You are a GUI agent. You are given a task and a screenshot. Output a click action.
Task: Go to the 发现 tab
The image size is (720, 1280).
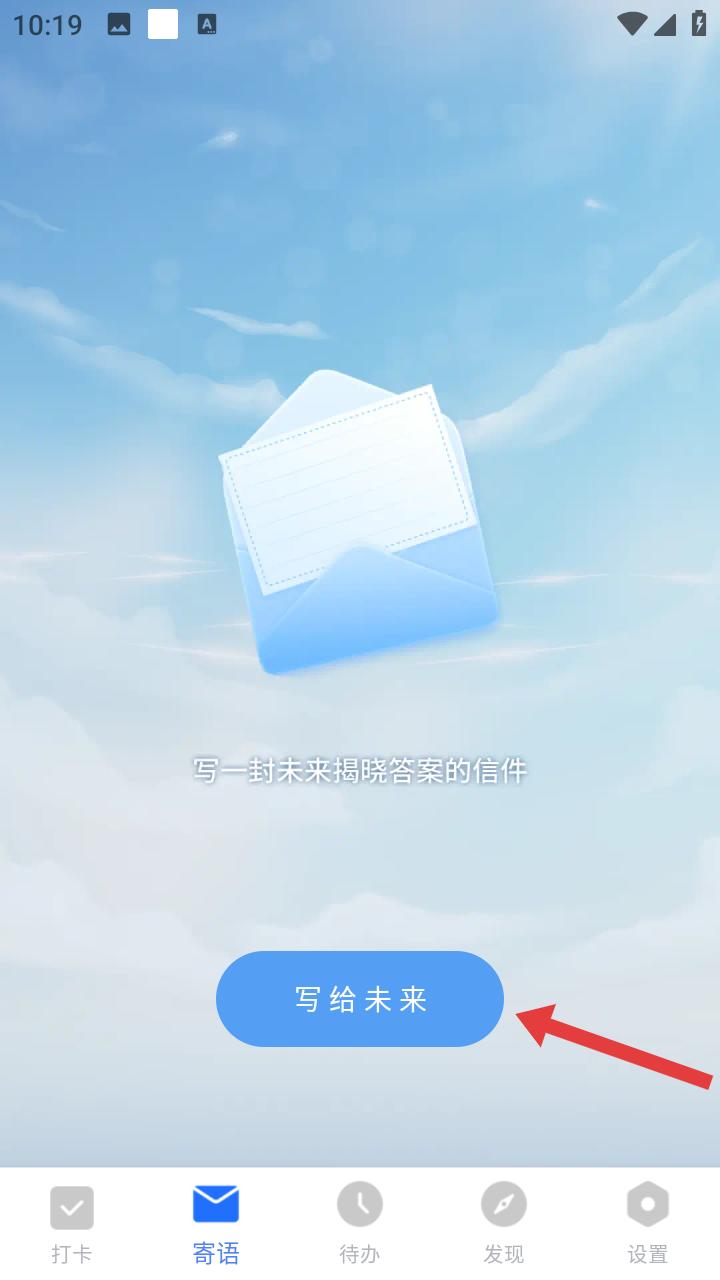[x=504, y=1222]
